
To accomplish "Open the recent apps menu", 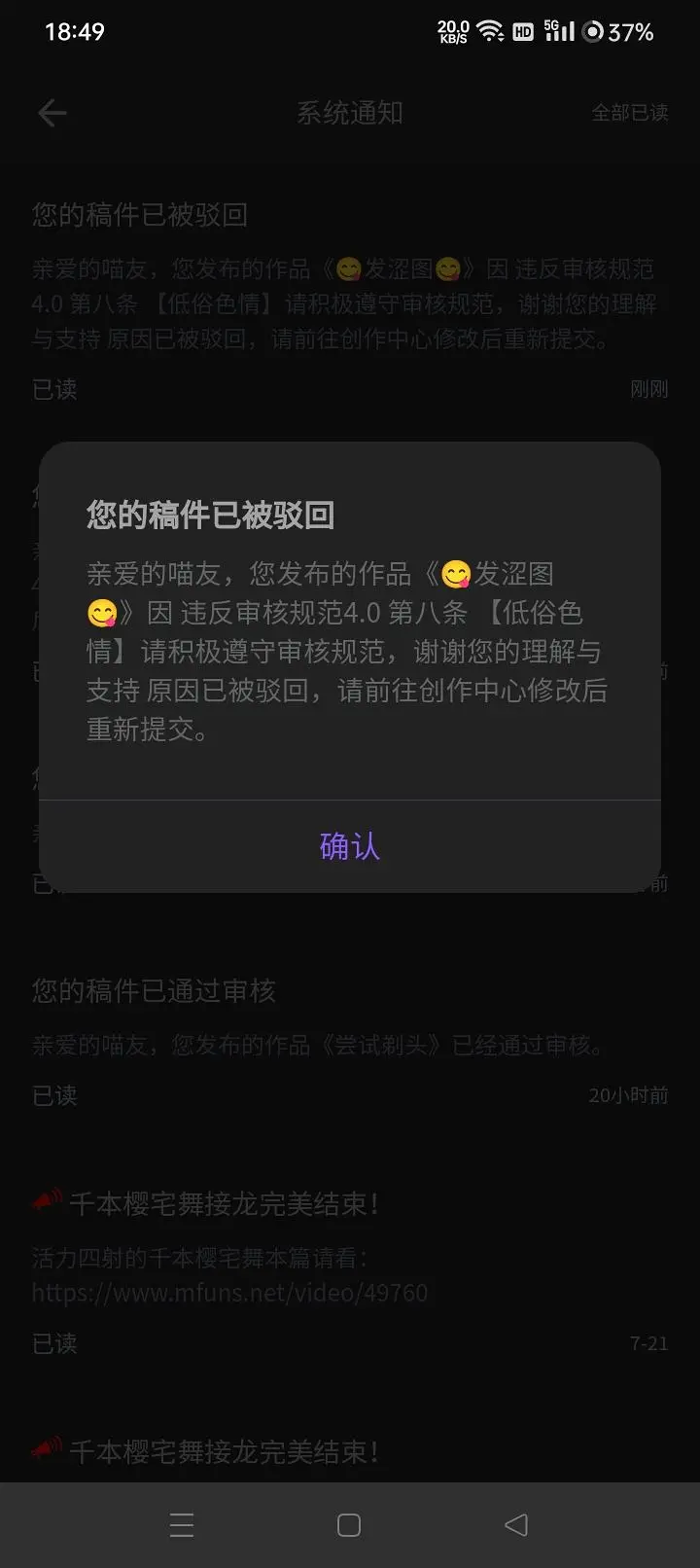I will click(x=182, y=1524).
